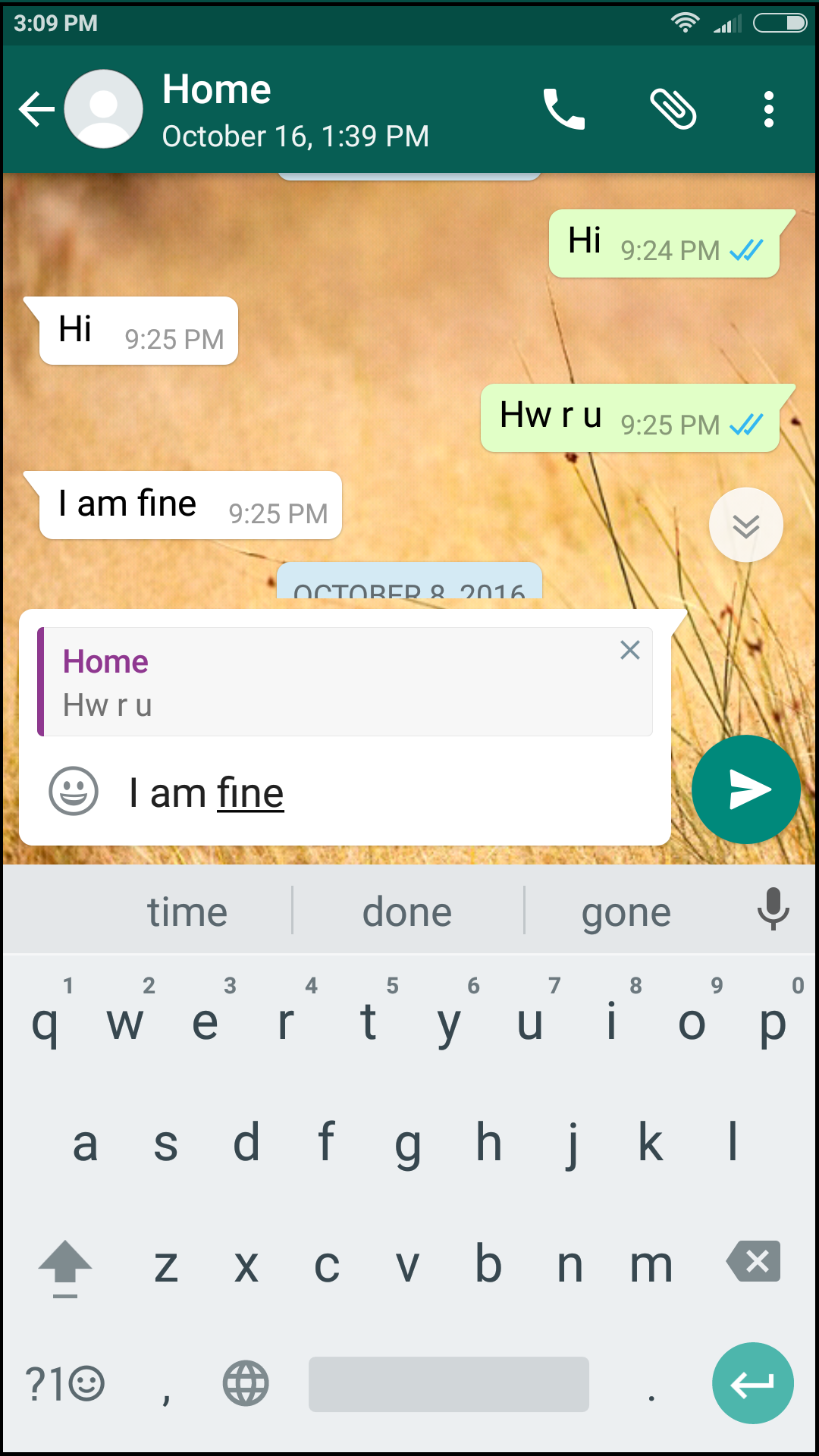Choose the suggestion "time"
Image resolution: width=819 pixels, height=1456 pixels.
(x=187, y=911)
